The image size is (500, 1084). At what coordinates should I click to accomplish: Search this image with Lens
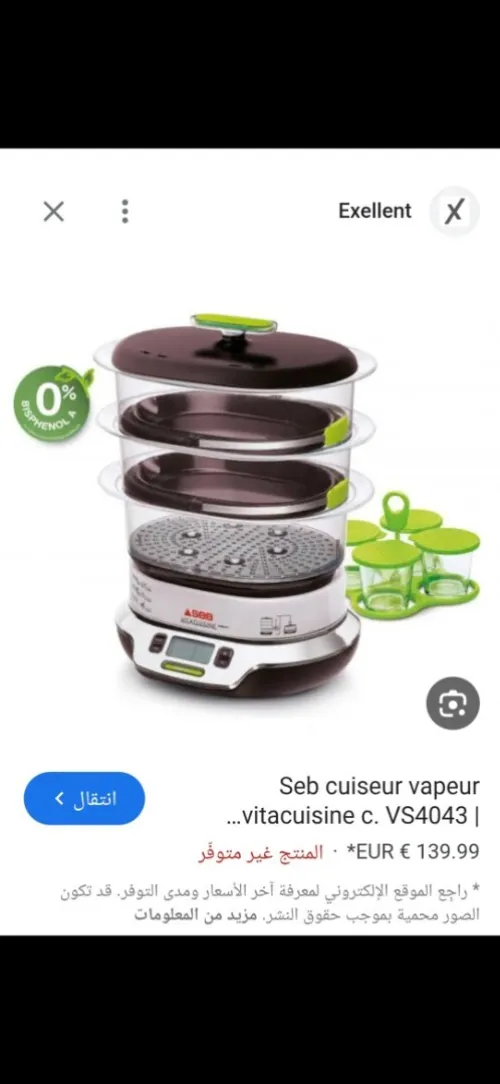452,703
